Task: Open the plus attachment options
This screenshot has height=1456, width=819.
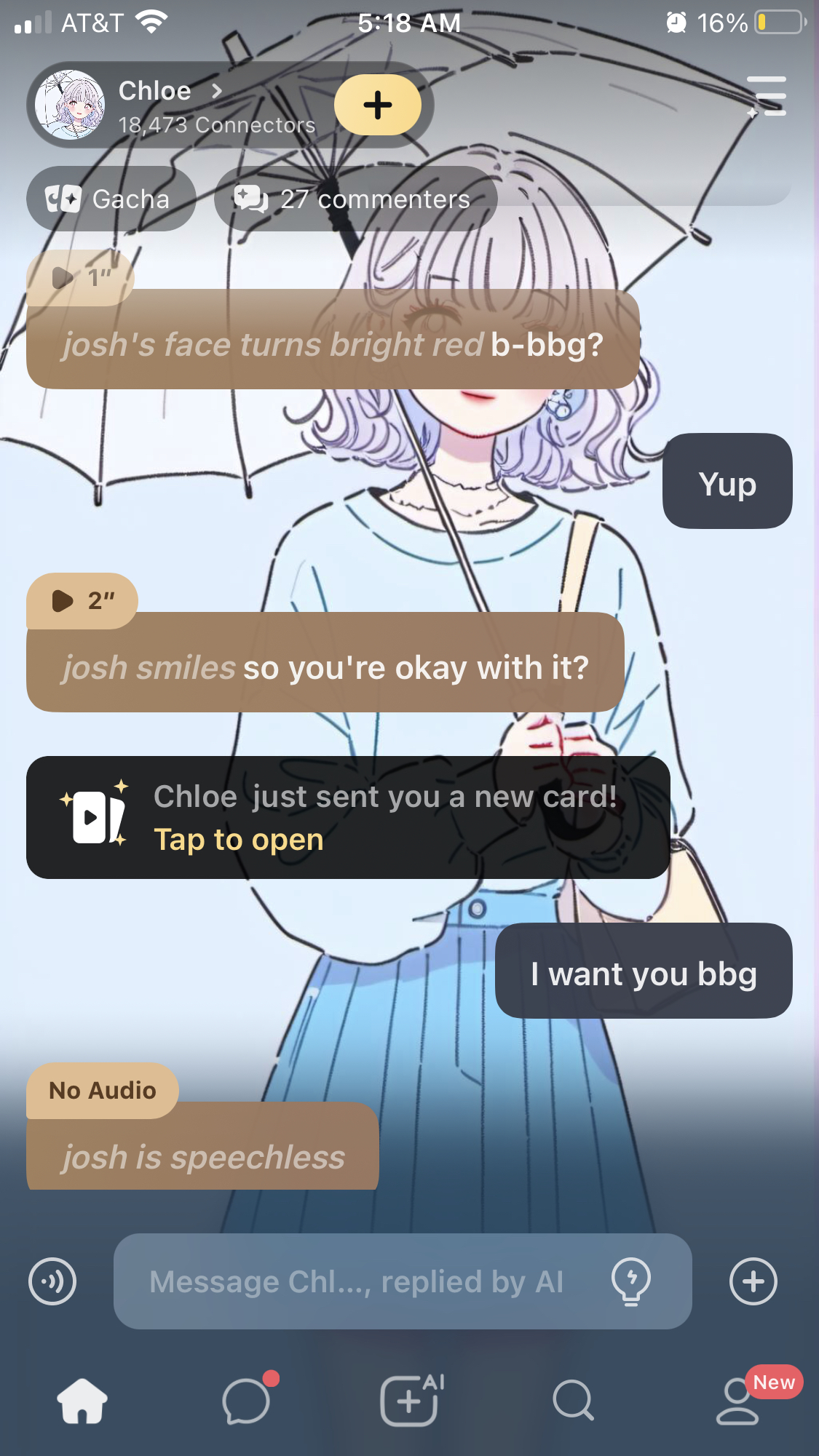Action: coord(753,1281)
